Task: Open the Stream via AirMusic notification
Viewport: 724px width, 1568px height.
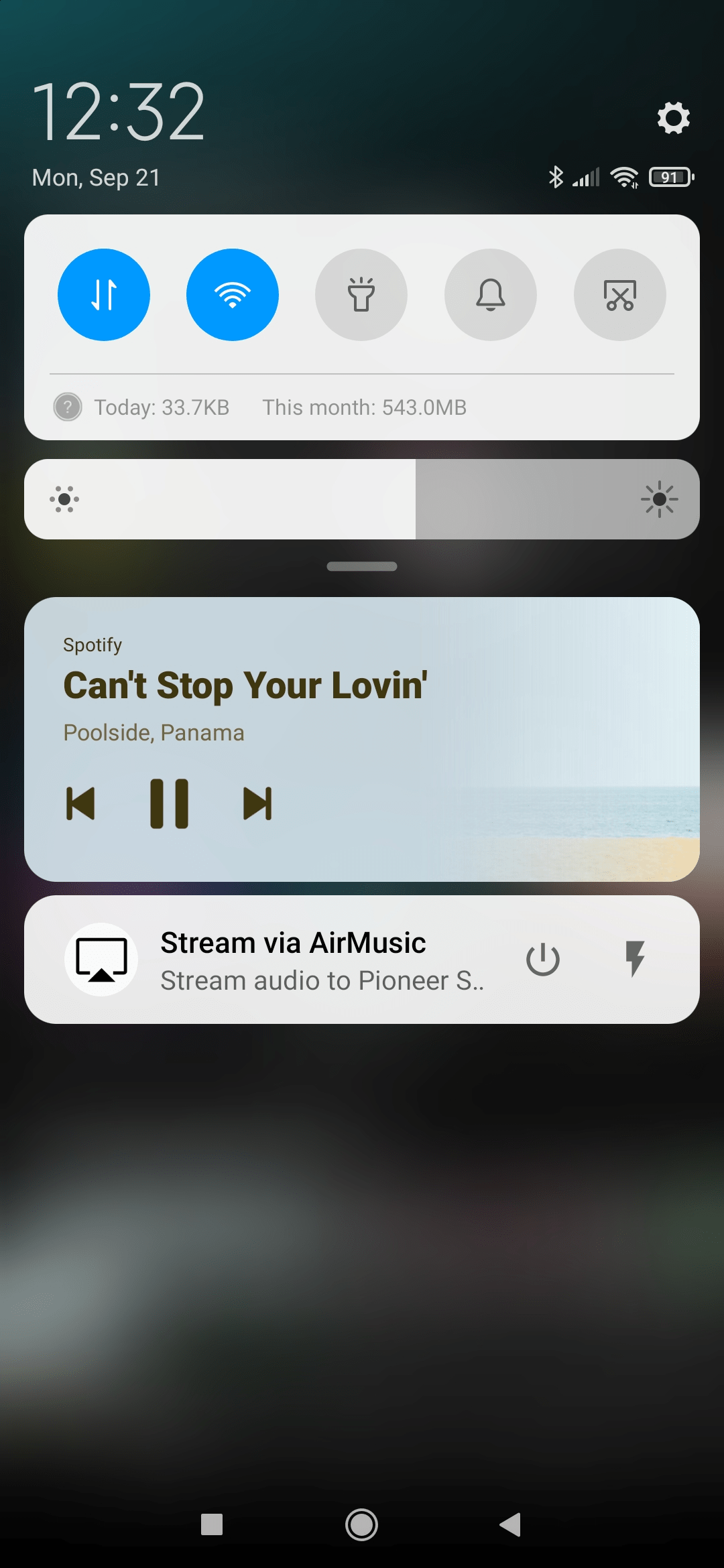Action: [x=362, y=960]
